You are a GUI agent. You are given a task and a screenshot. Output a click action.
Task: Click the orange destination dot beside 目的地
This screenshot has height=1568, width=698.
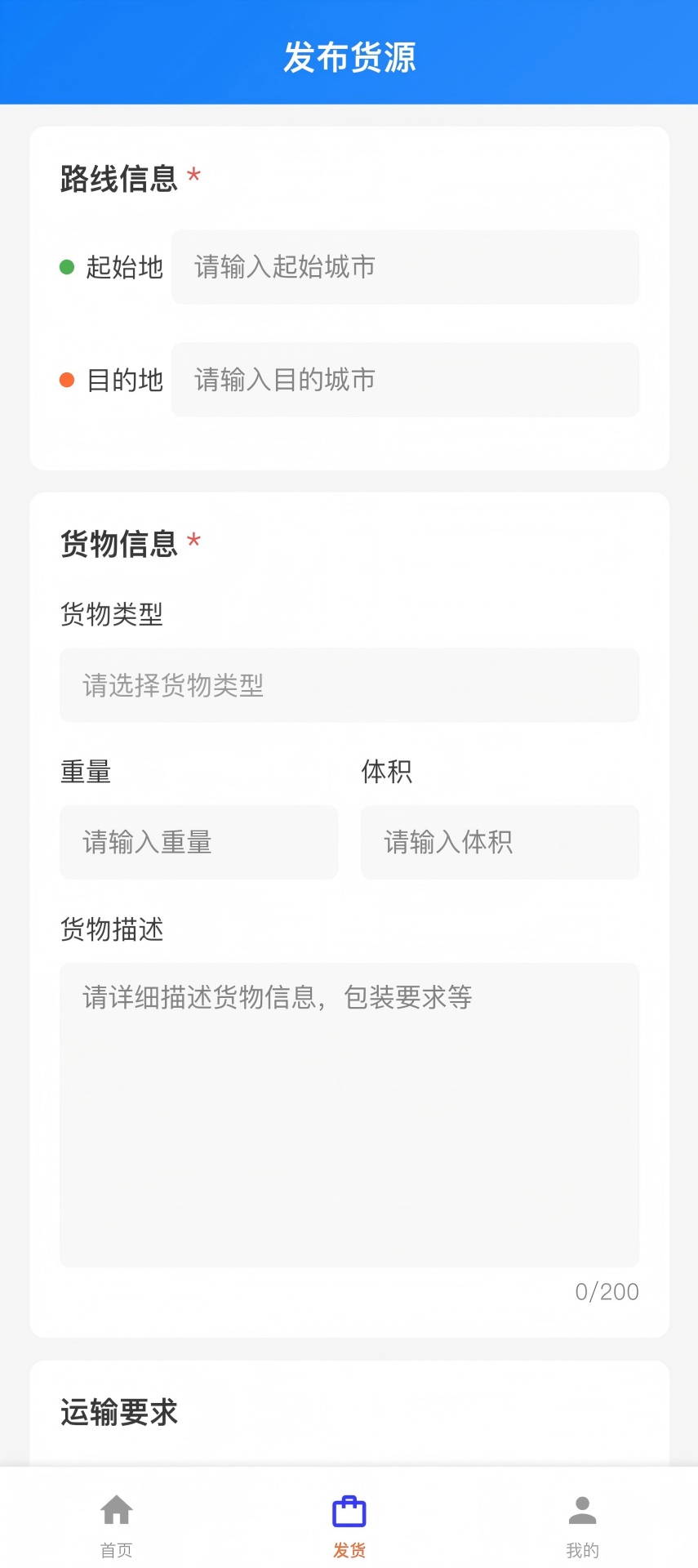click(x=66, y=380)
